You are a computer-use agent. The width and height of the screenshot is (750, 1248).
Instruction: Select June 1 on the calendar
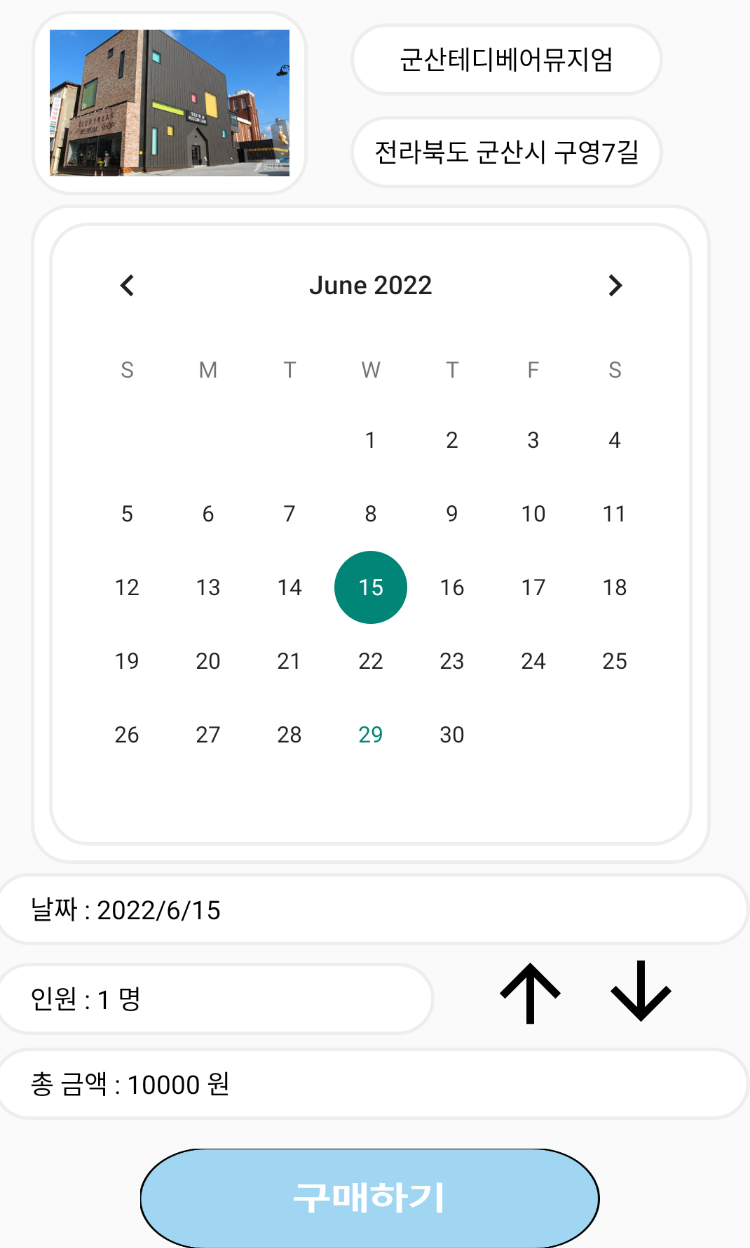(371, 440)
